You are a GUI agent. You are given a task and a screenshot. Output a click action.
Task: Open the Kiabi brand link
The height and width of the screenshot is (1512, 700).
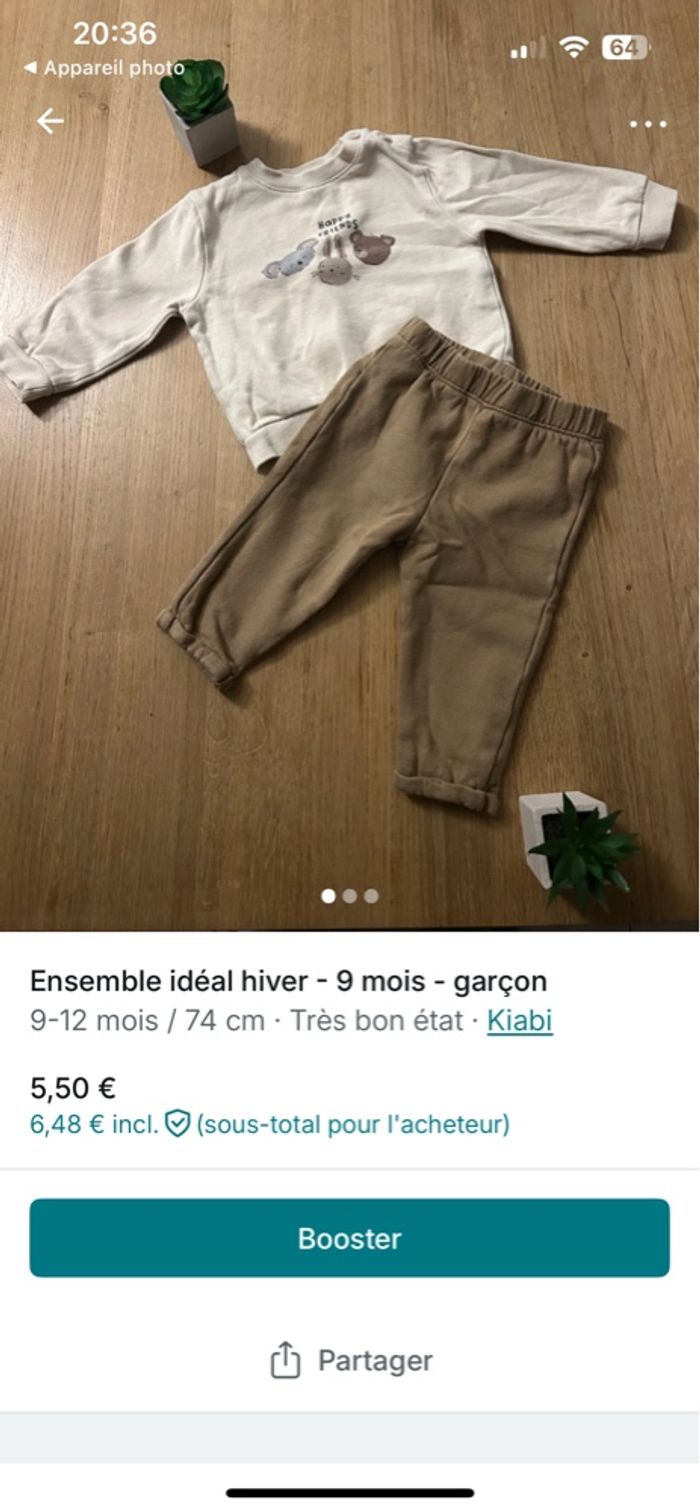(x=519, y=1021)
